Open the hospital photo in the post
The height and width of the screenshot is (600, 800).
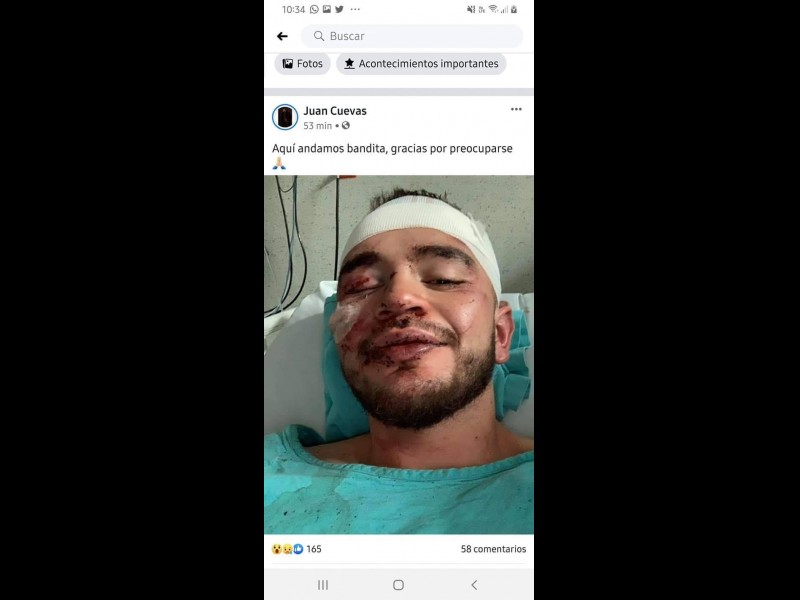pyautogui.click(x=398, y=355)
